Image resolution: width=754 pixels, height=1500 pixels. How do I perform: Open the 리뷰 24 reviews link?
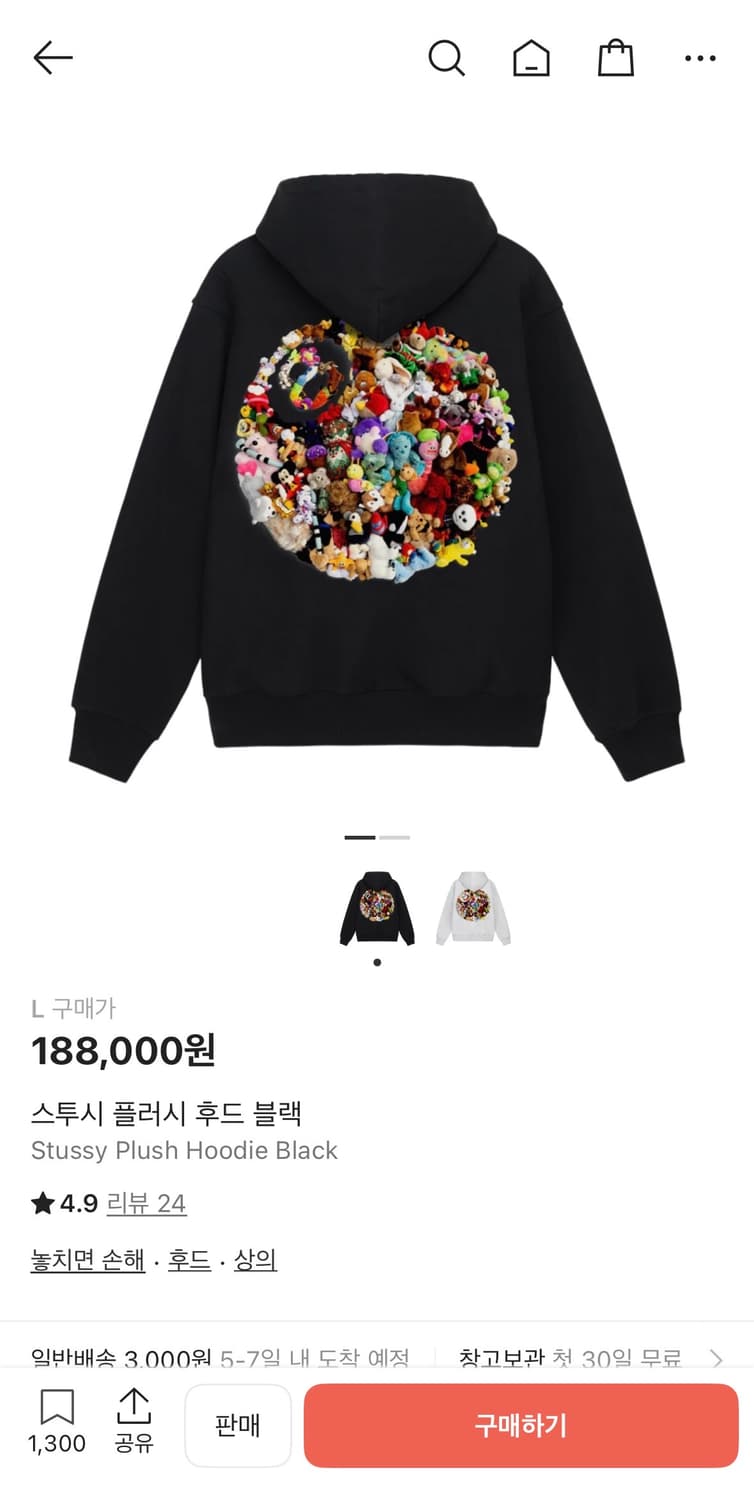147,1203
